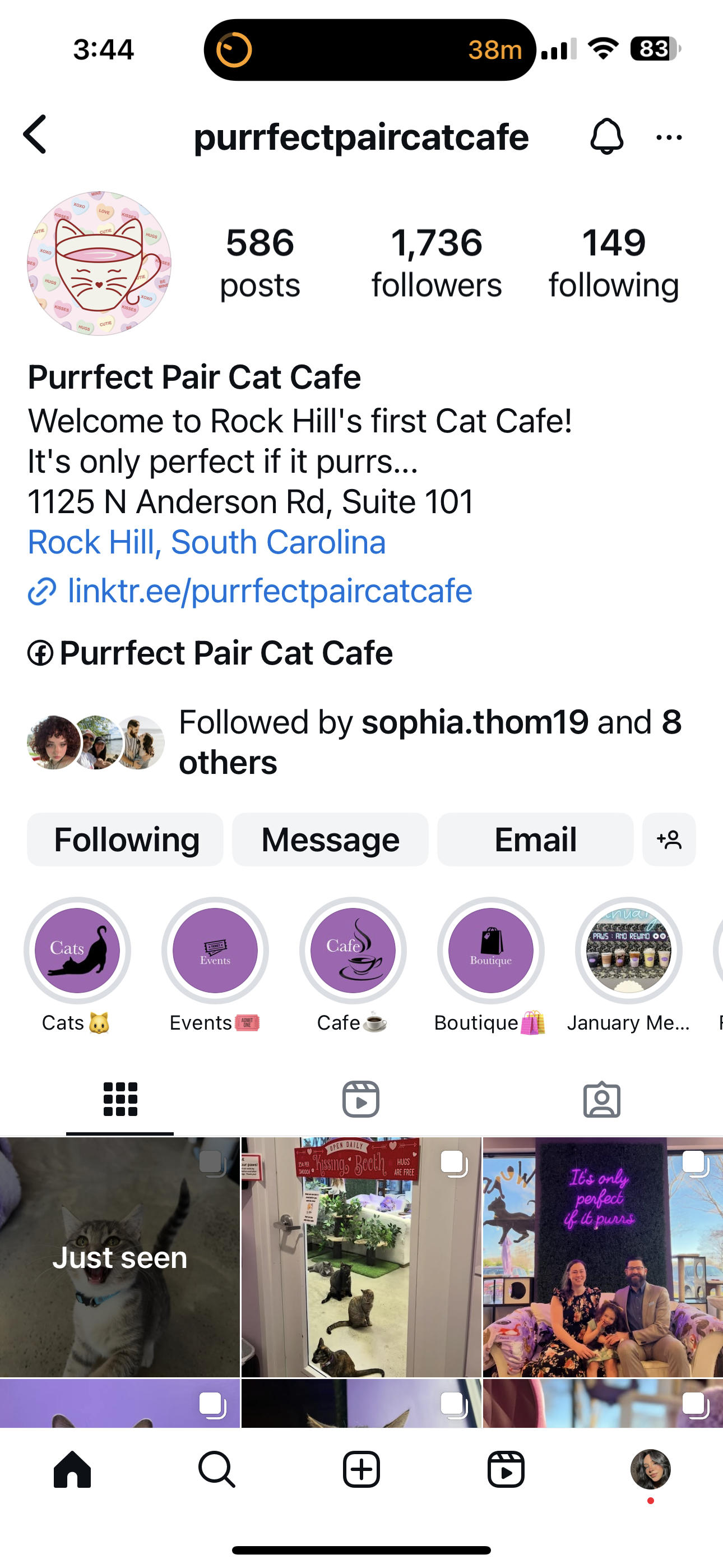Go to the home feed tab
This screenshot has height=1568, width=723.
pos(72,1469)
